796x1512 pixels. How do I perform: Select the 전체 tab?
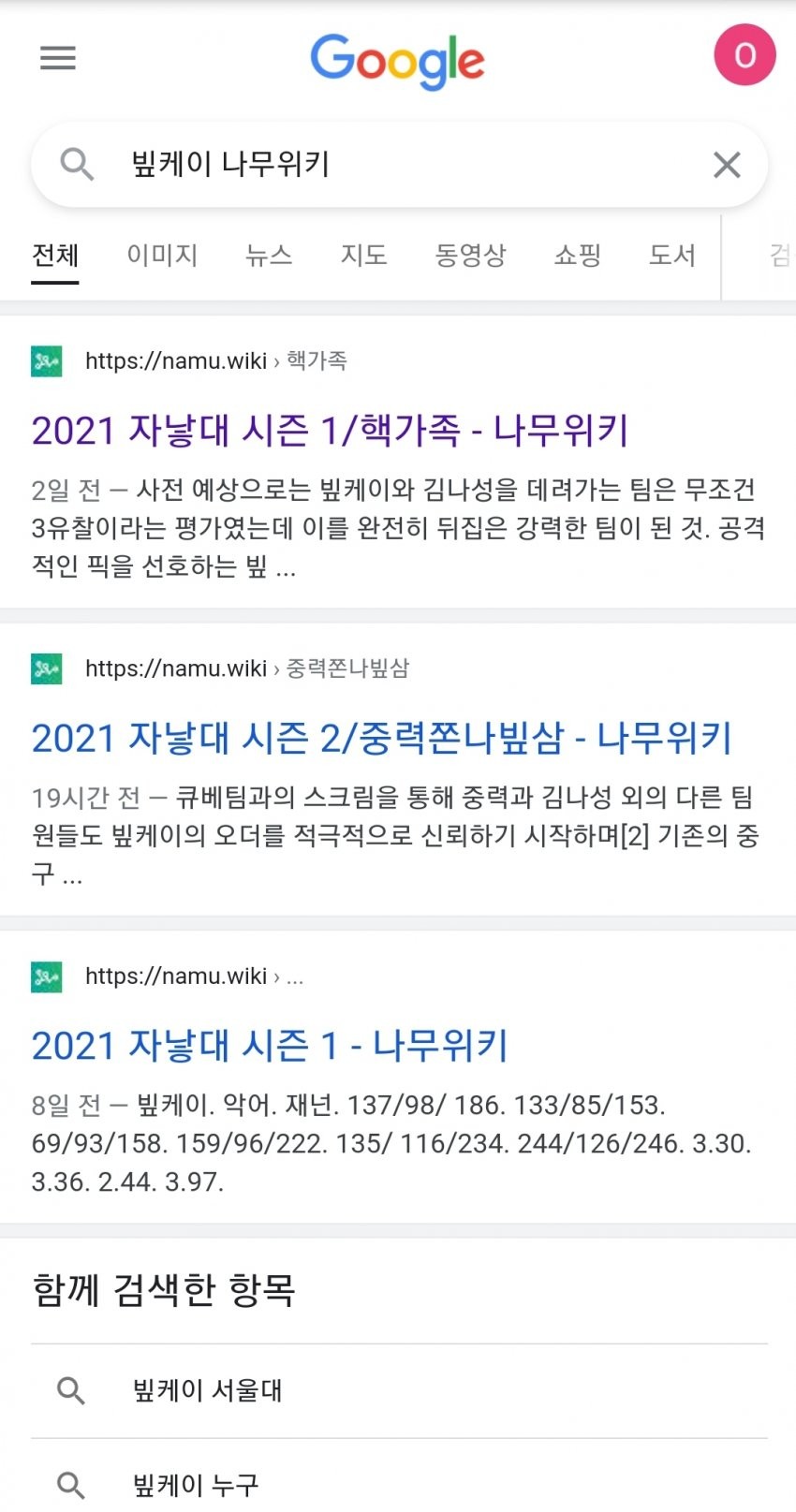[x=55, y=255]
